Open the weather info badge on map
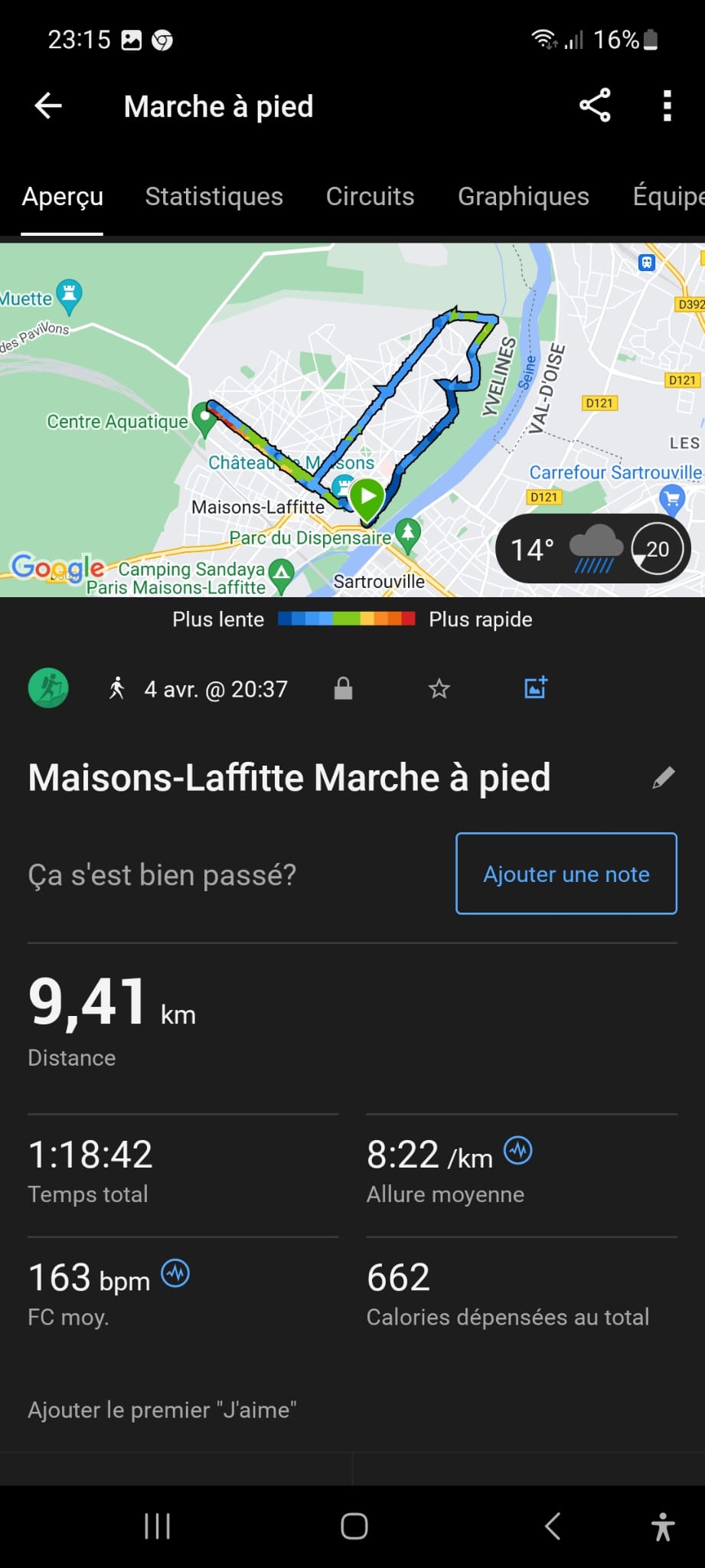 click(593, 549)
